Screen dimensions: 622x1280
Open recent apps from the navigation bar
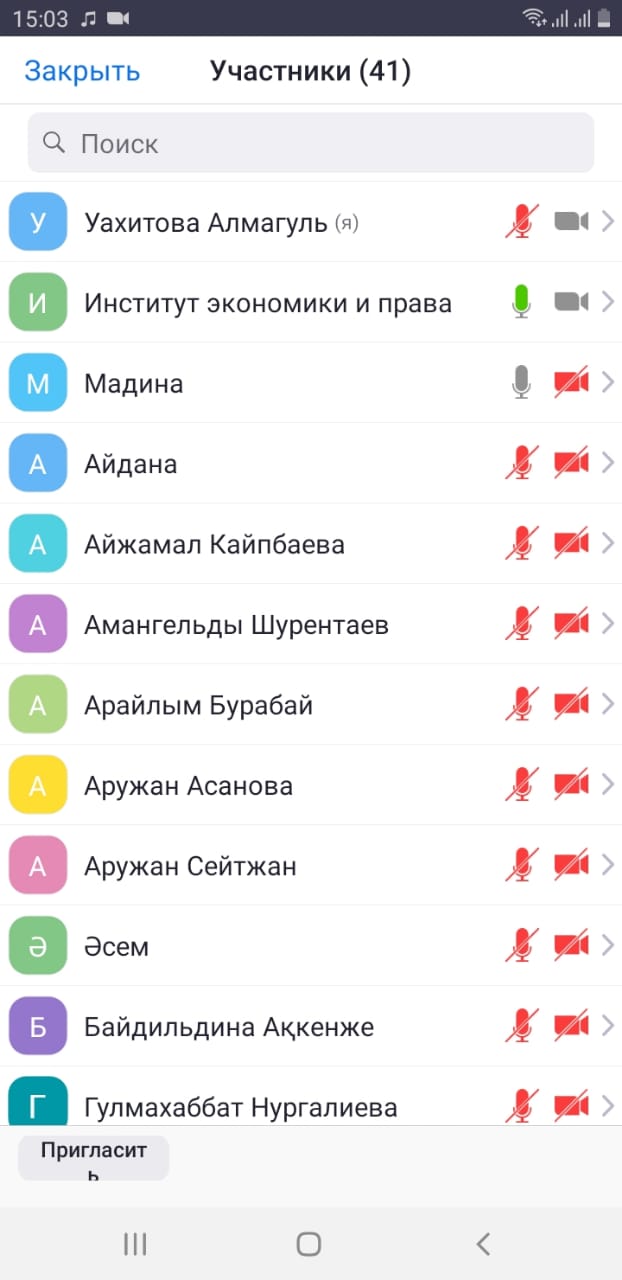(x=135, y=1243)
